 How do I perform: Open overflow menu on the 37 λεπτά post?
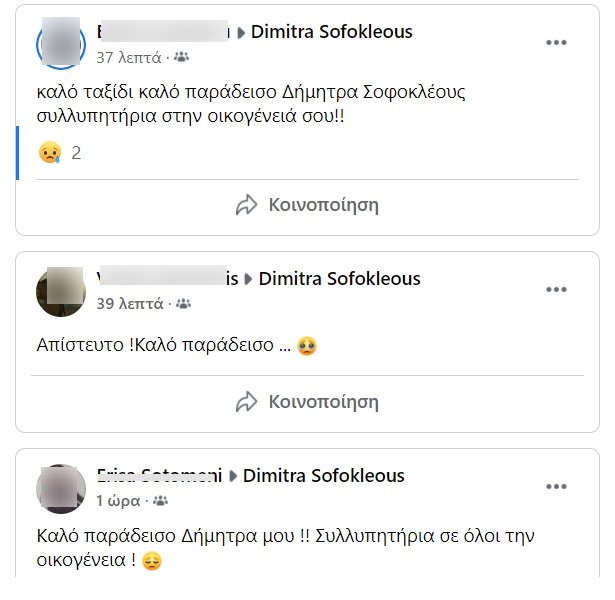556,43
